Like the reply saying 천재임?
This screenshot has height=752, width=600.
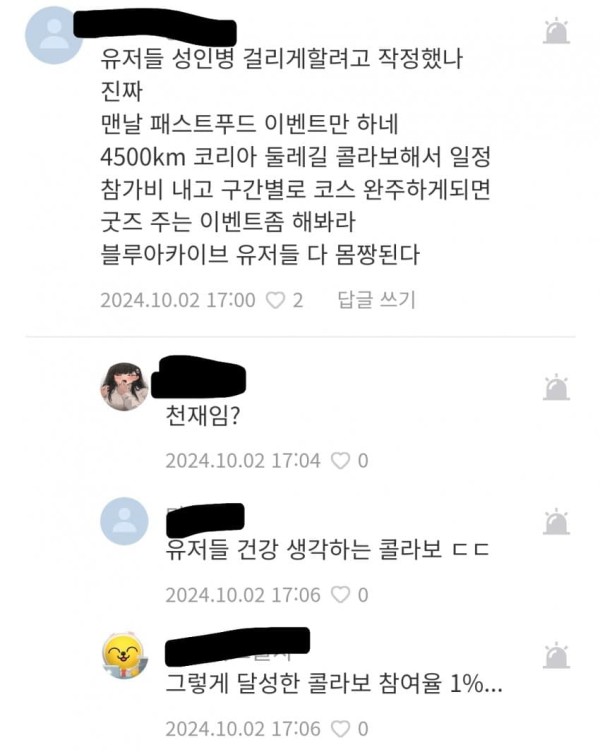pos(340,461)
